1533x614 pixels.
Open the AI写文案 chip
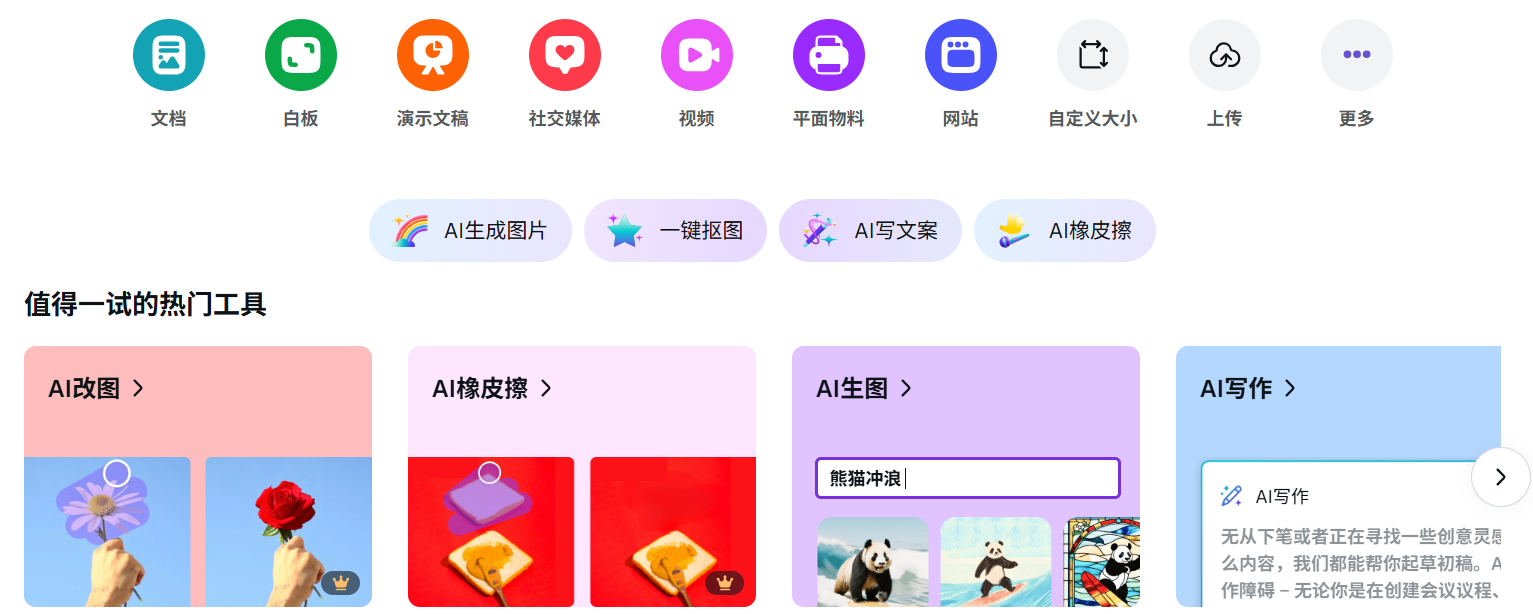click(x=870, y=231)
